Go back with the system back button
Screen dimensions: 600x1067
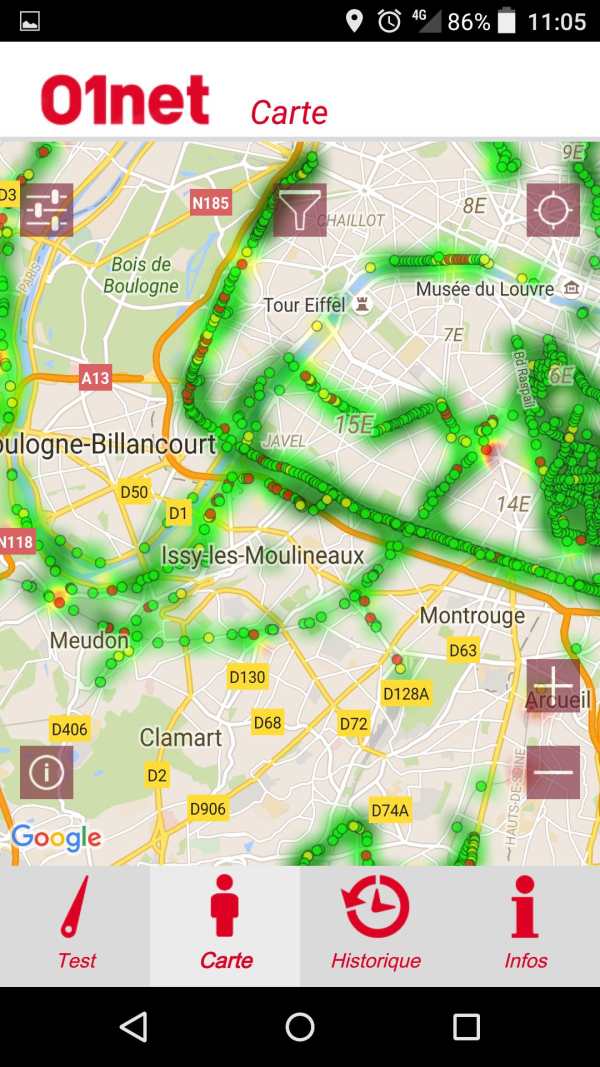pyautogui.click(x=133, y=1026)
